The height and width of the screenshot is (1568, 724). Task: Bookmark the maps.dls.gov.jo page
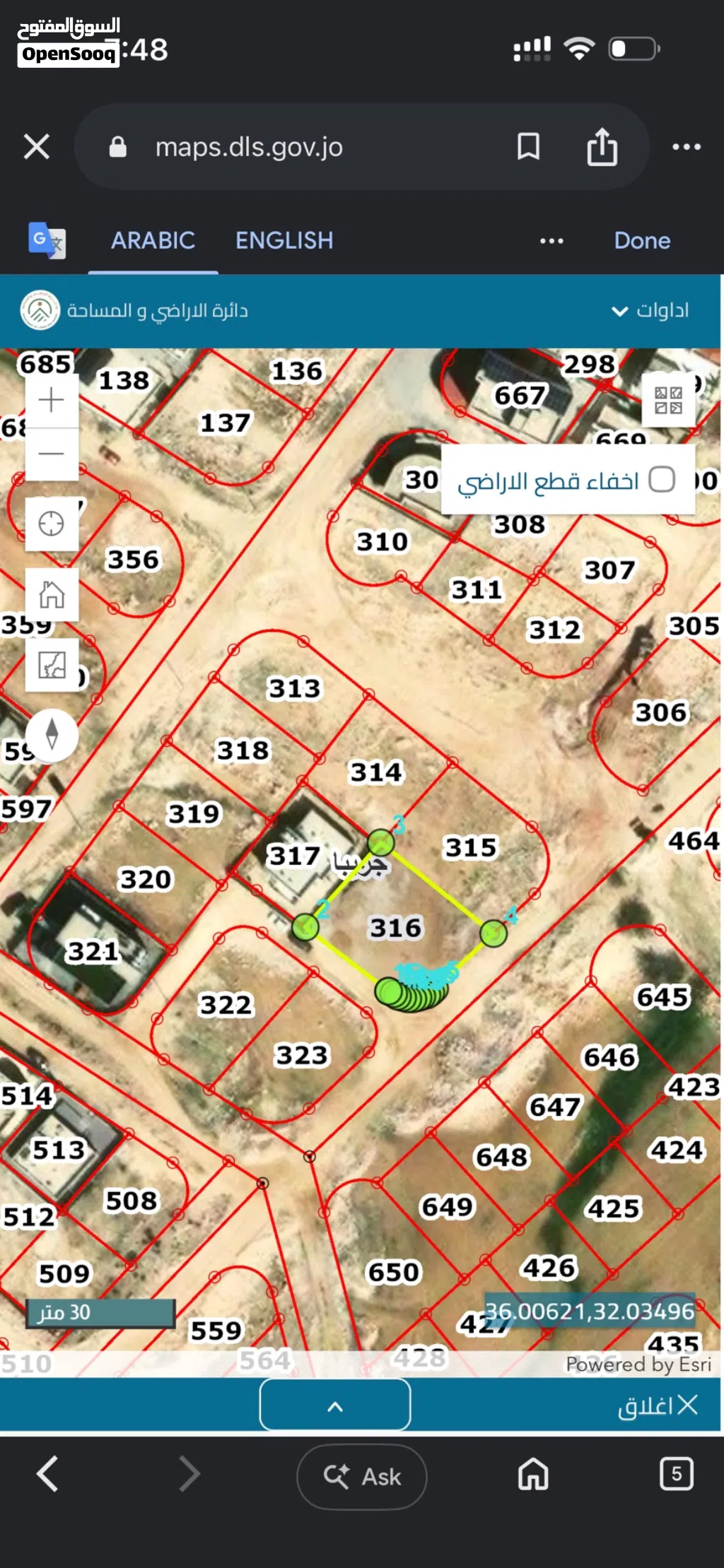[528, 146]
